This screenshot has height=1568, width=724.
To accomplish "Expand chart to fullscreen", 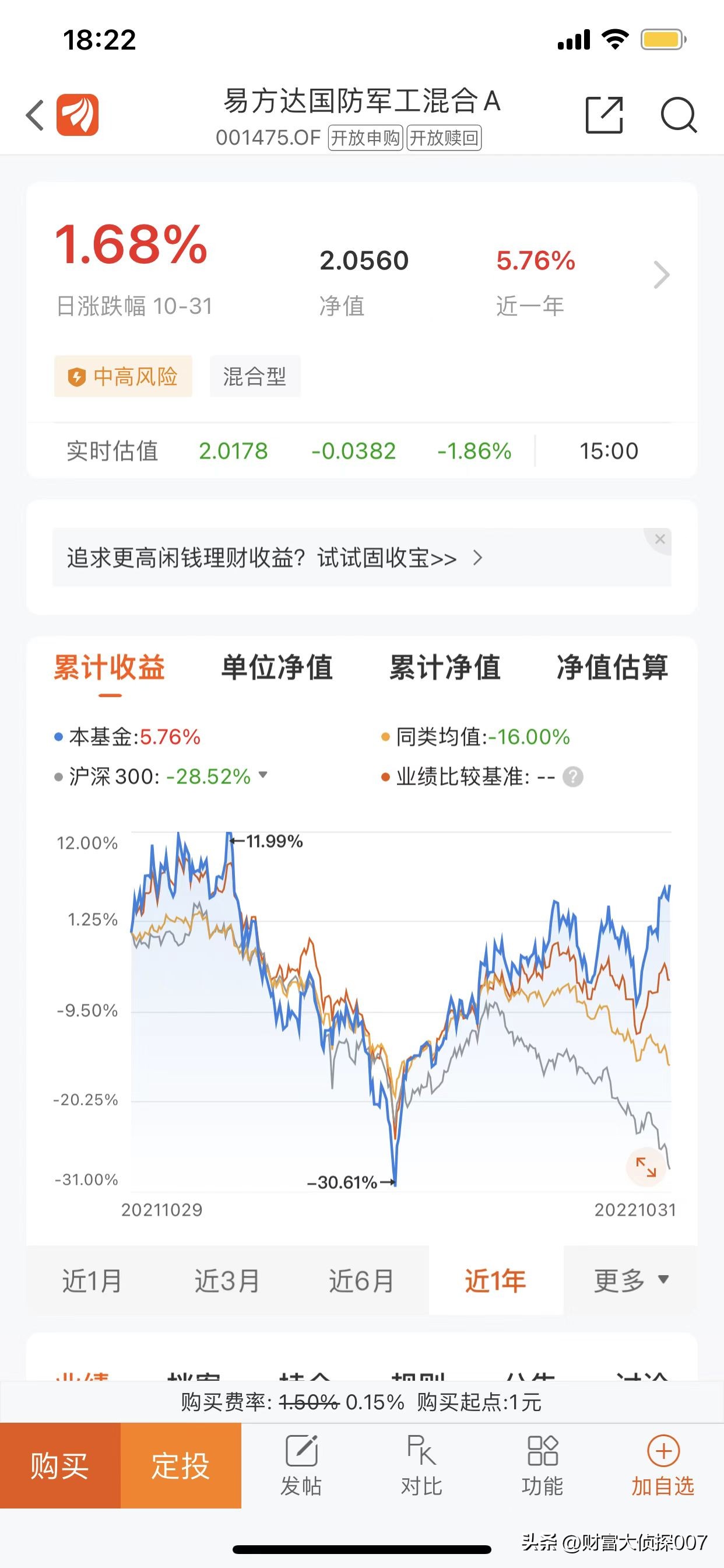I will pyautogui.click(x=645, y=1167).
